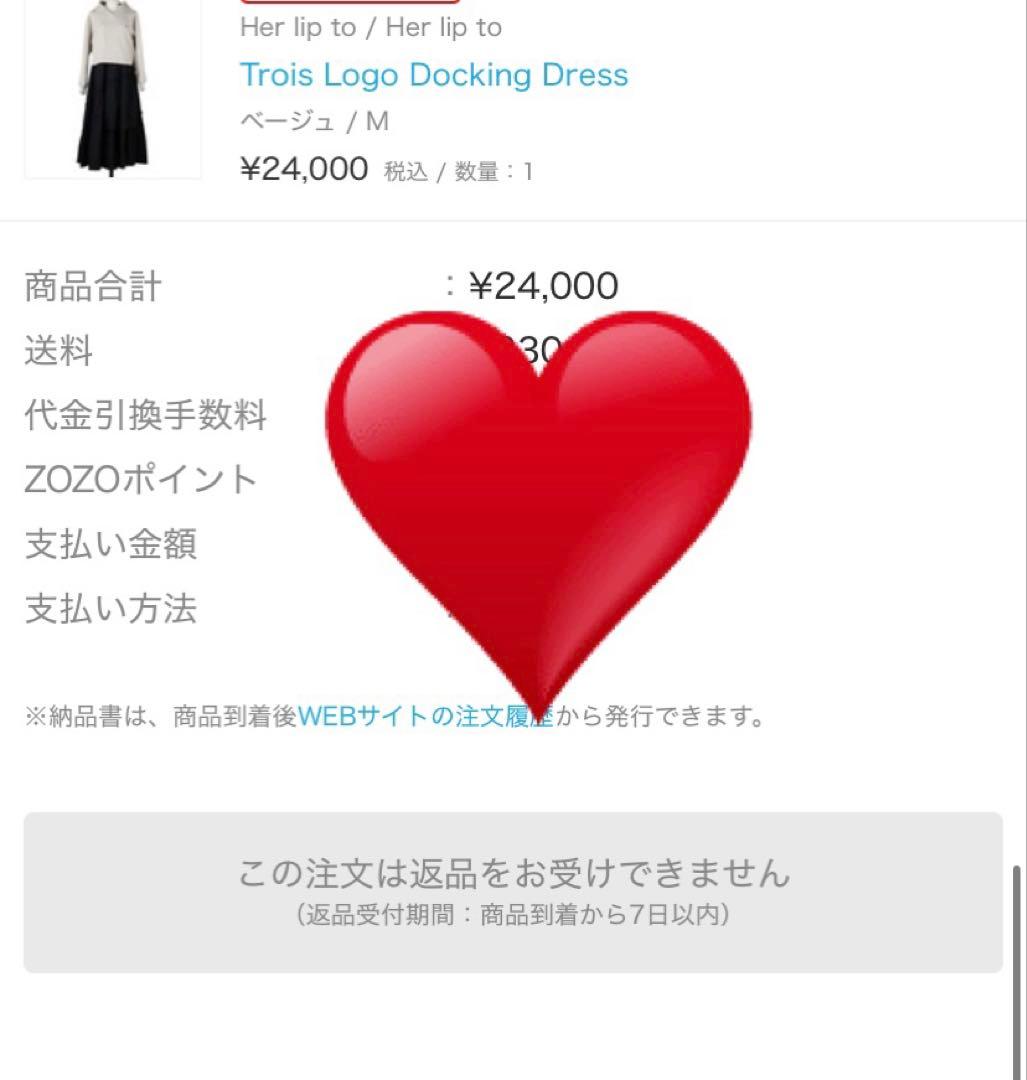
Task: Click the WEBサイトの注文履歴 link
Action: (430, 715)
